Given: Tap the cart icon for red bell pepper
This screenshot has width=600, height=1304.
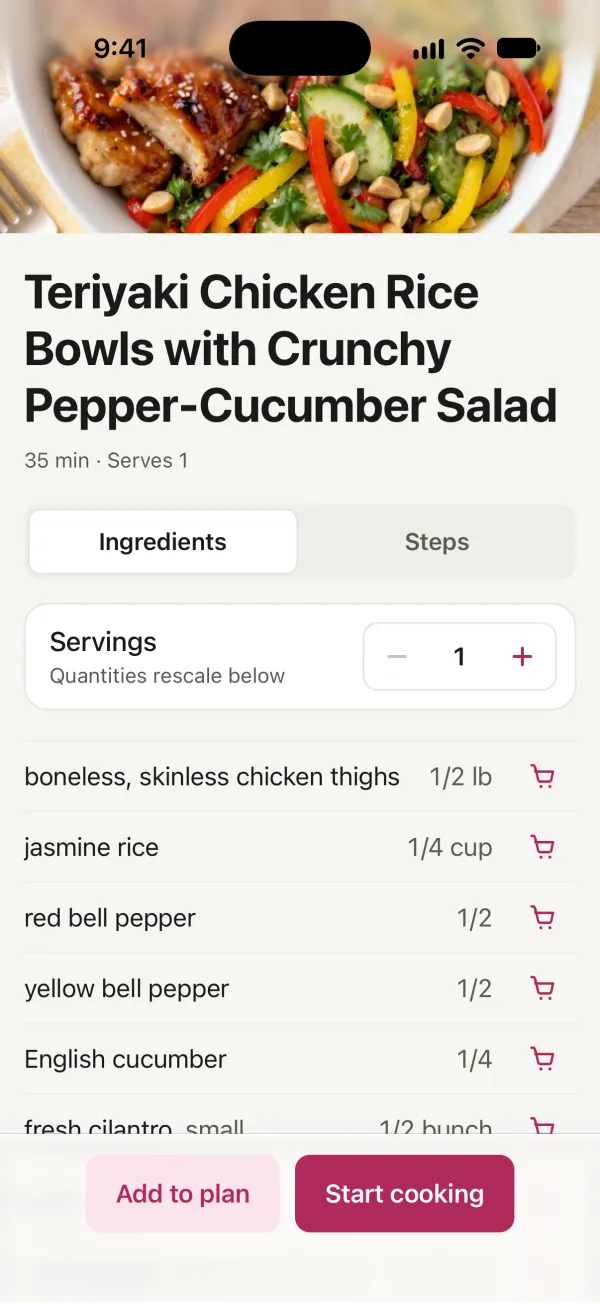Looking at the screenshot, I should (x=542, y=918).
